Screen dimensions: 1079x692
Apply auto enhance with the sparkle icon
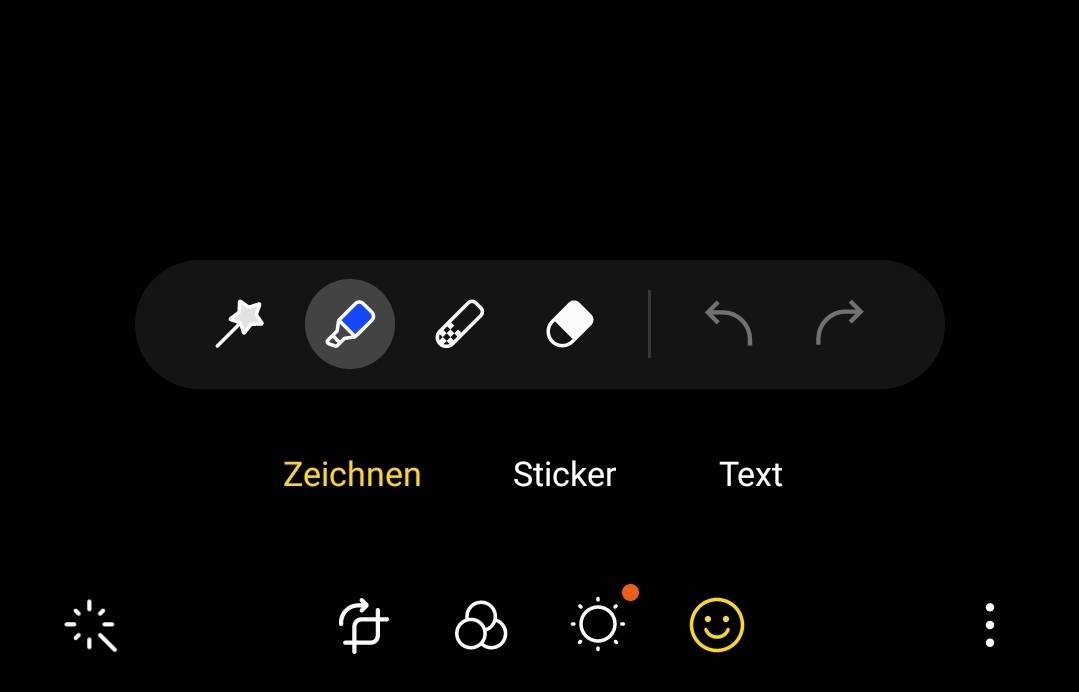[x=90, y=626]
